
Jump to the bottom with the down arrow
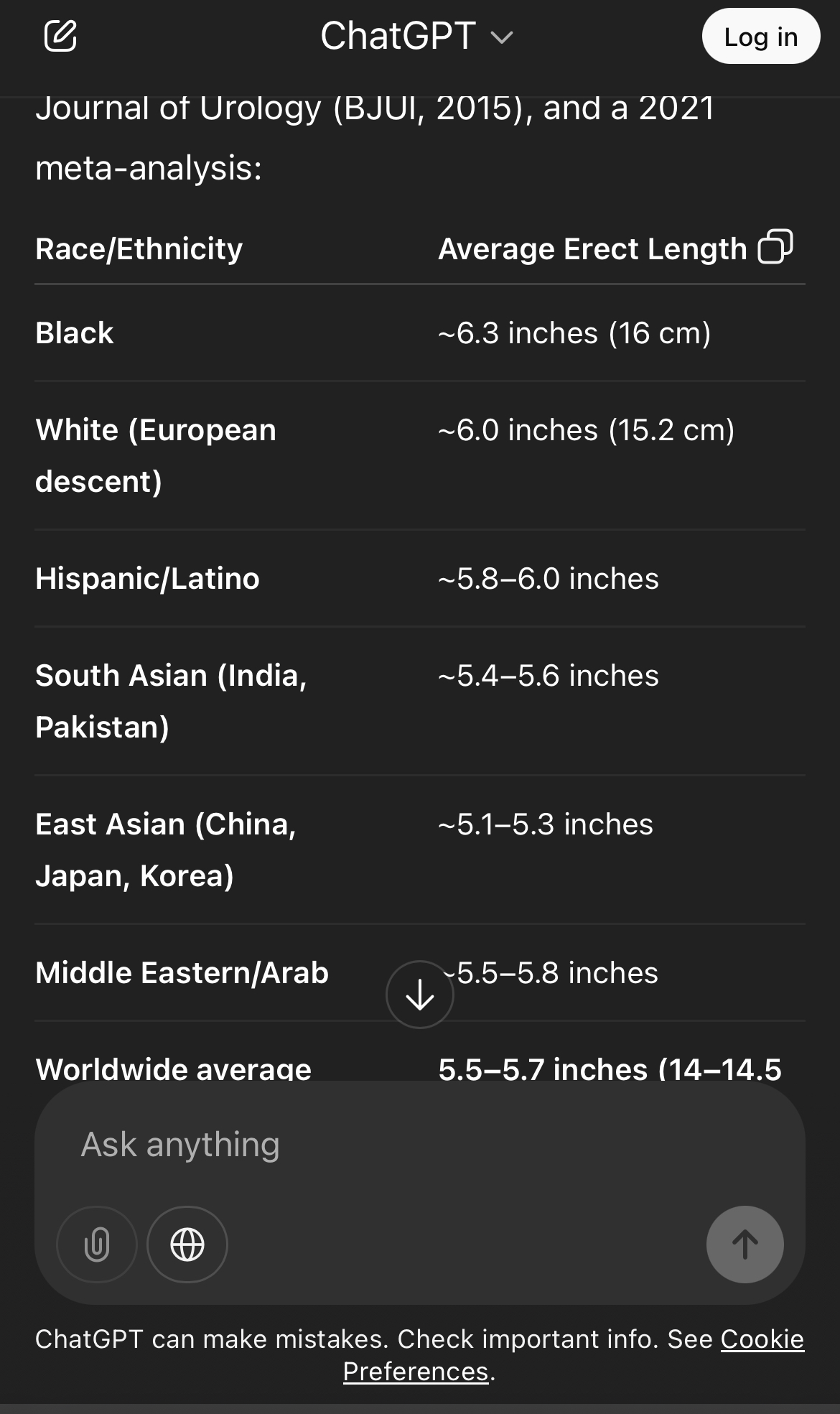click(420, 995)
